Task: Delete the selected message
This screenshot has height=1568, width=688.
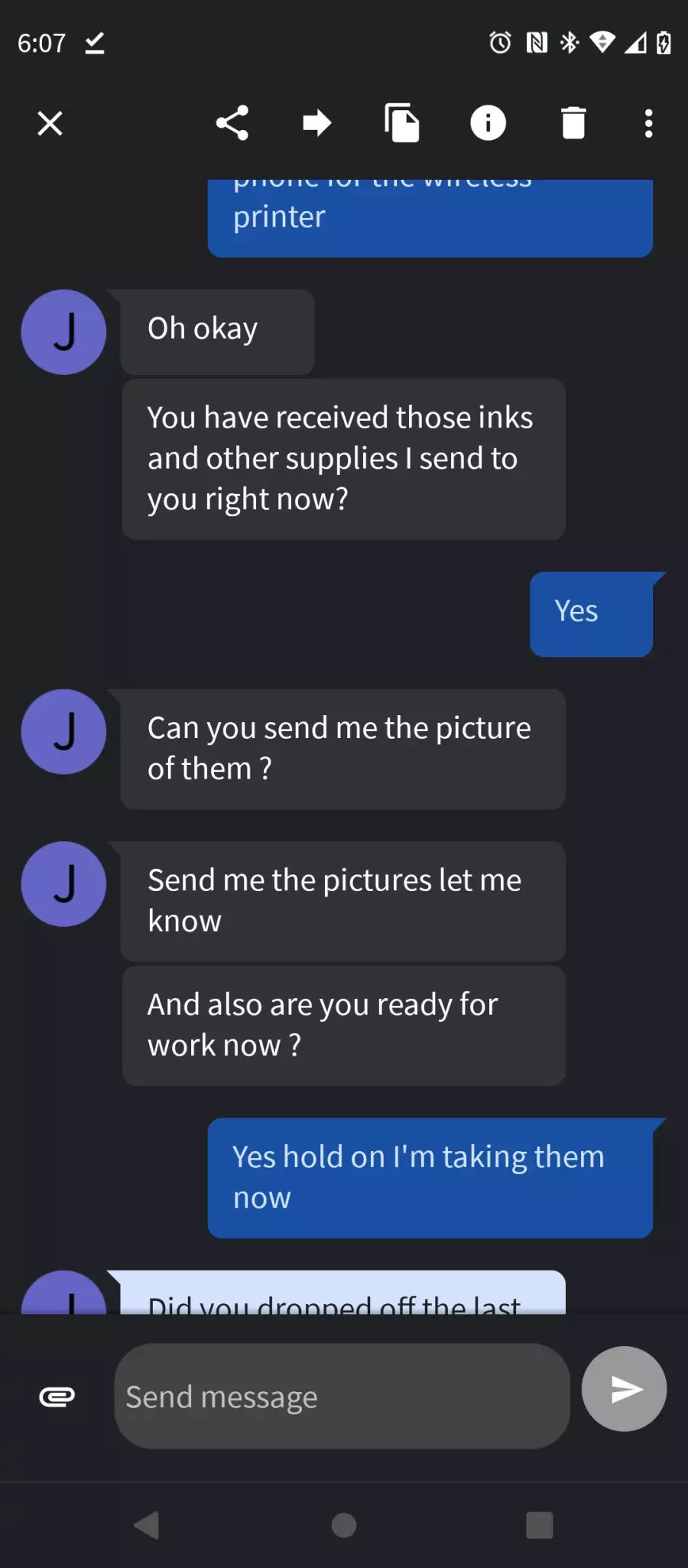Action: pos(573,123)
